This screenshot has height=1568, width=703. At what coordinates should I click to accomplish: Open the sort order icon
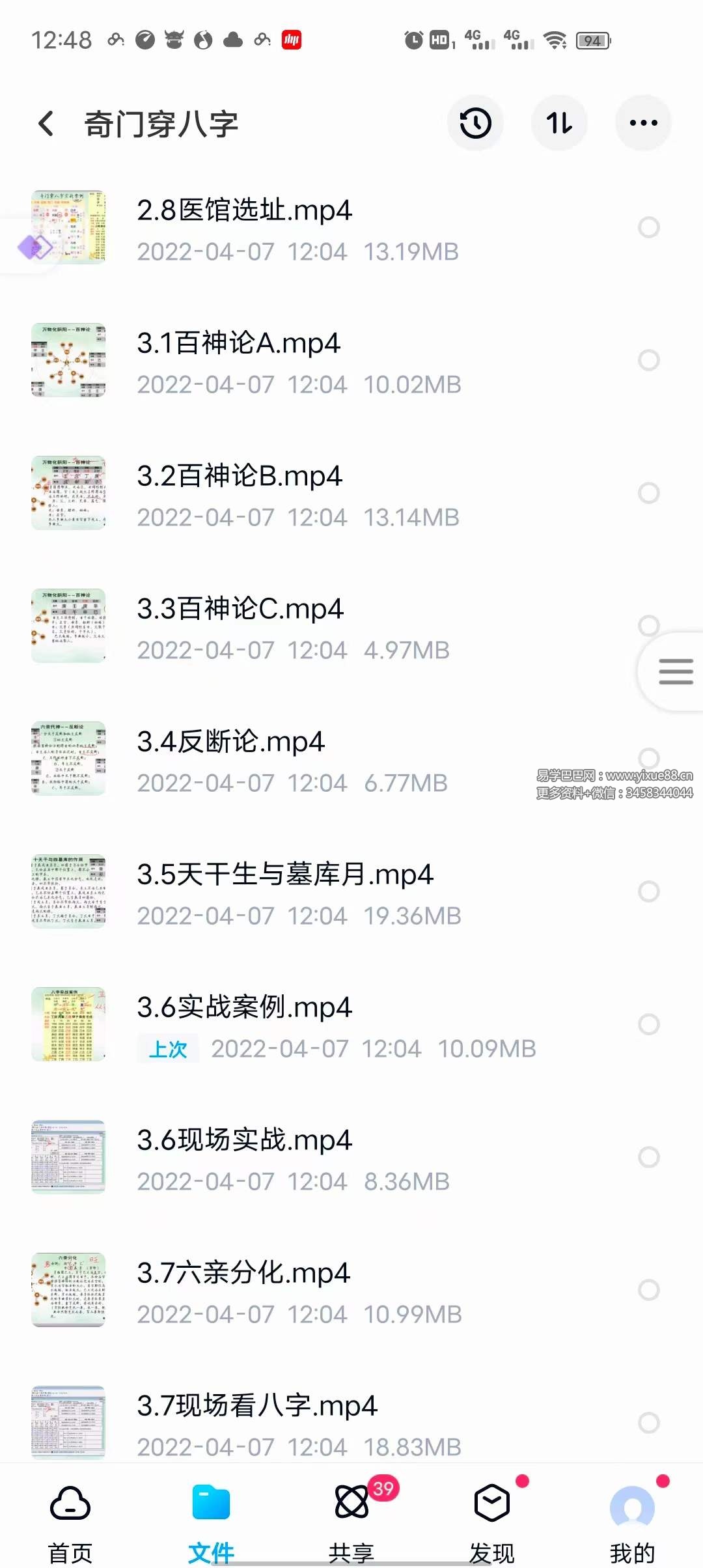[x=559, y=122]
